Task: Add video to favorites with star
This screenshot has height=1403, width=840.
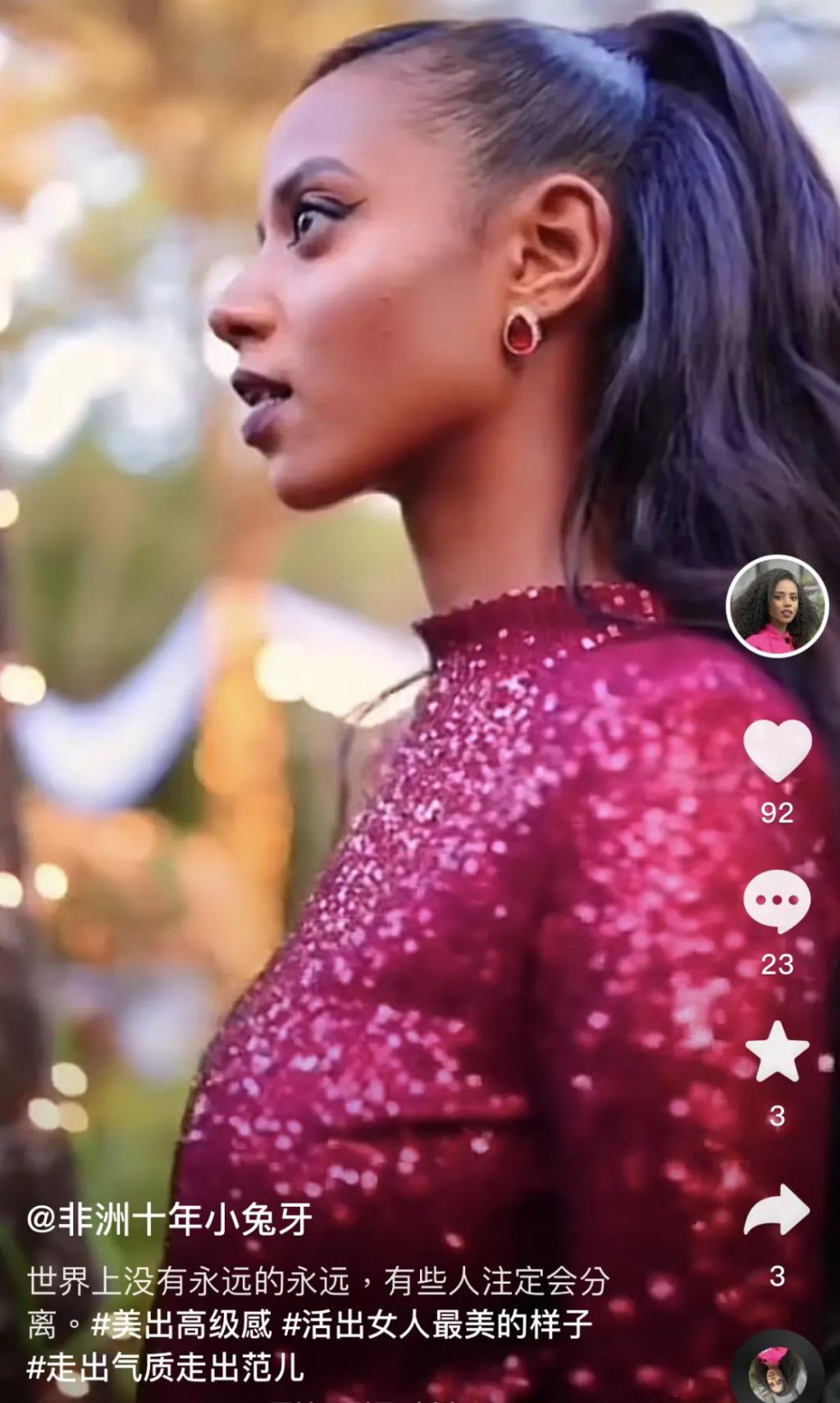Action: [777, 1053]
